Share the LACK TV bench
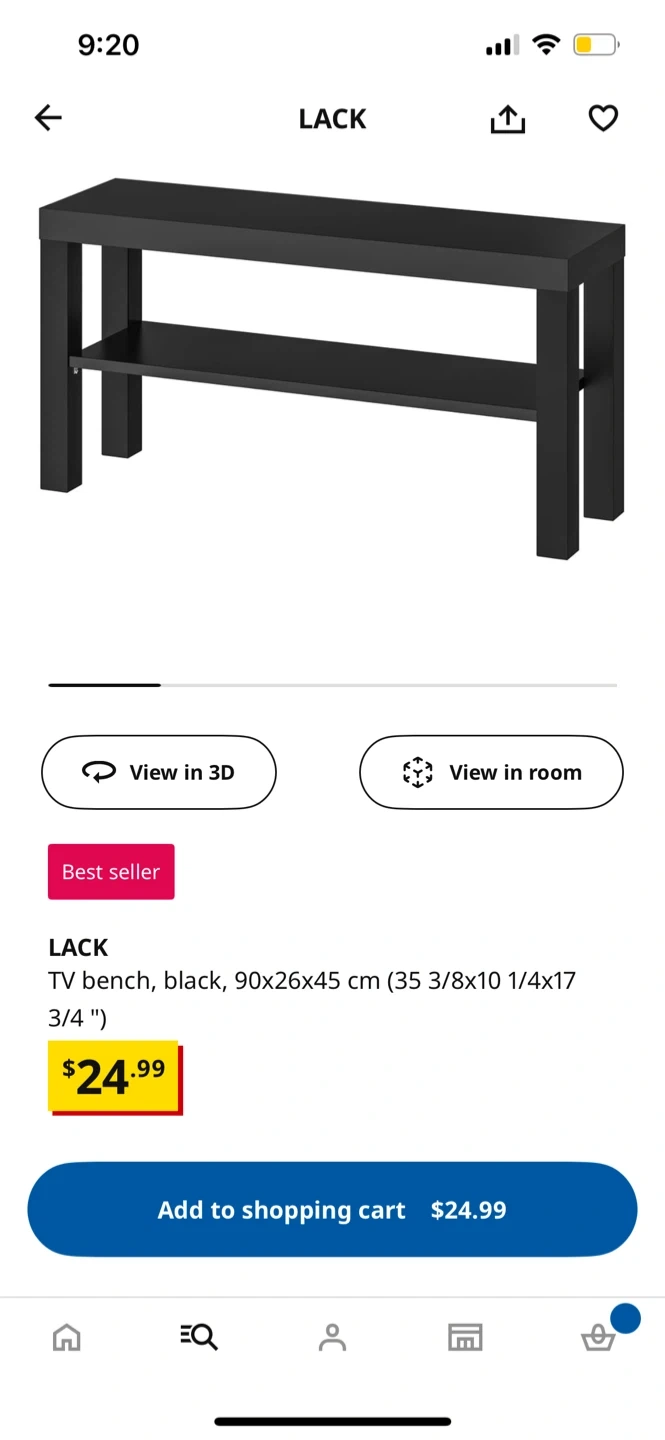Viewport: 665px width, 1440px height. coord(508,119)
